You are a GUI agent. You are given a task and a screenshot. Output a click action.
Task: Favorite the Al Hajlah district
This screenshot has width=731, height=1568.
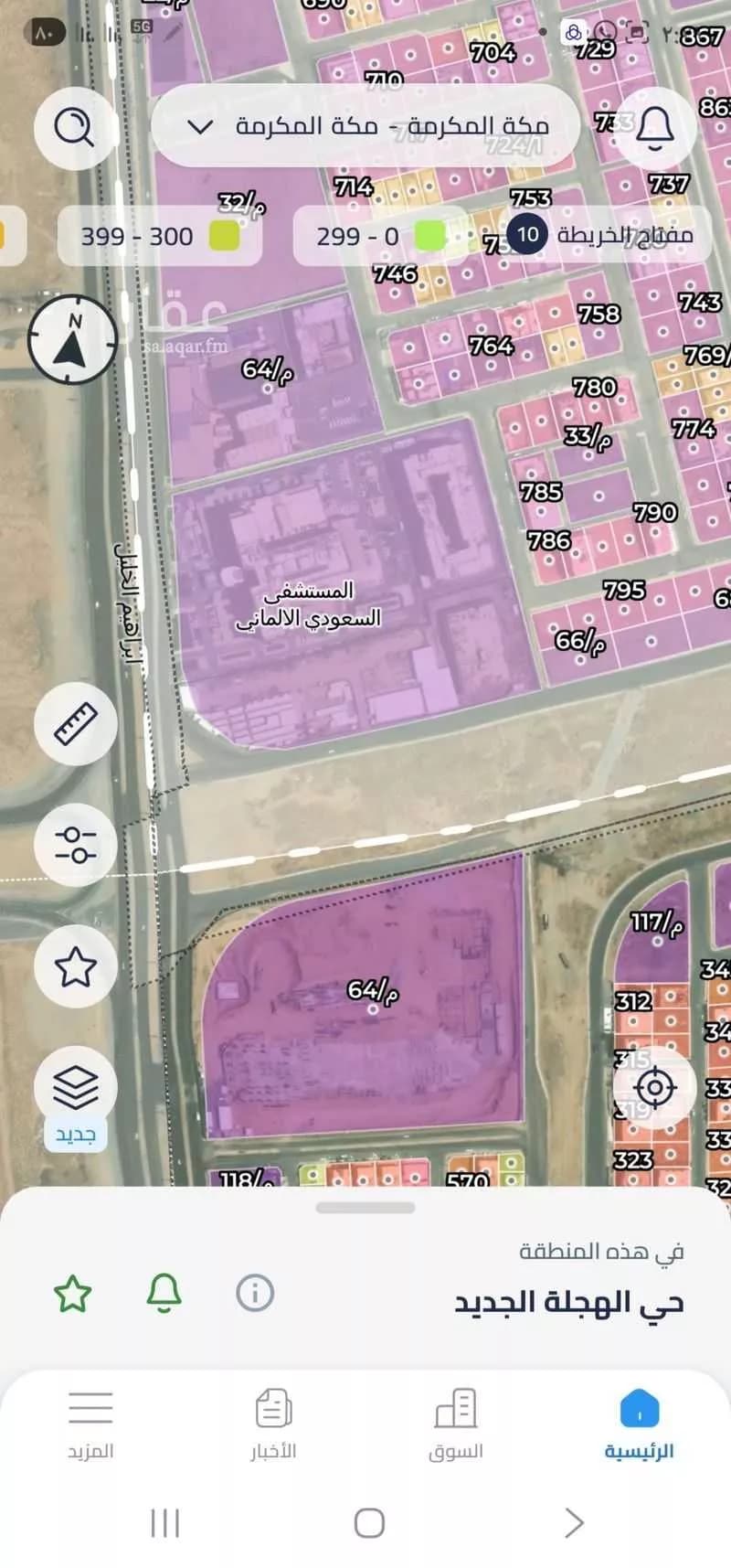[x=72, y=1294]
